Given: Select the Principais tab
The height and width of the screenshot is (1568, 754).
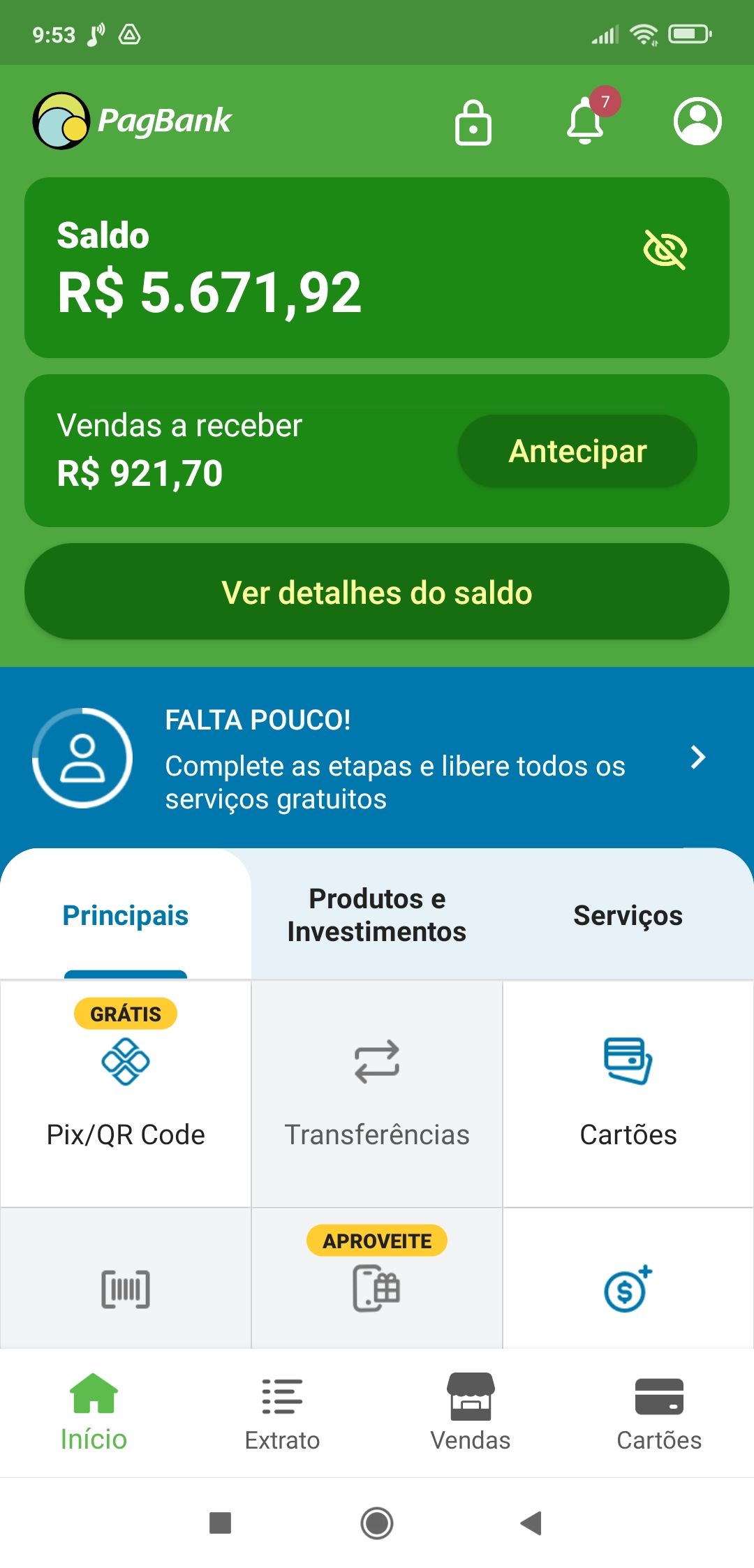Looking at the screenshot, I should coord(126,915).
